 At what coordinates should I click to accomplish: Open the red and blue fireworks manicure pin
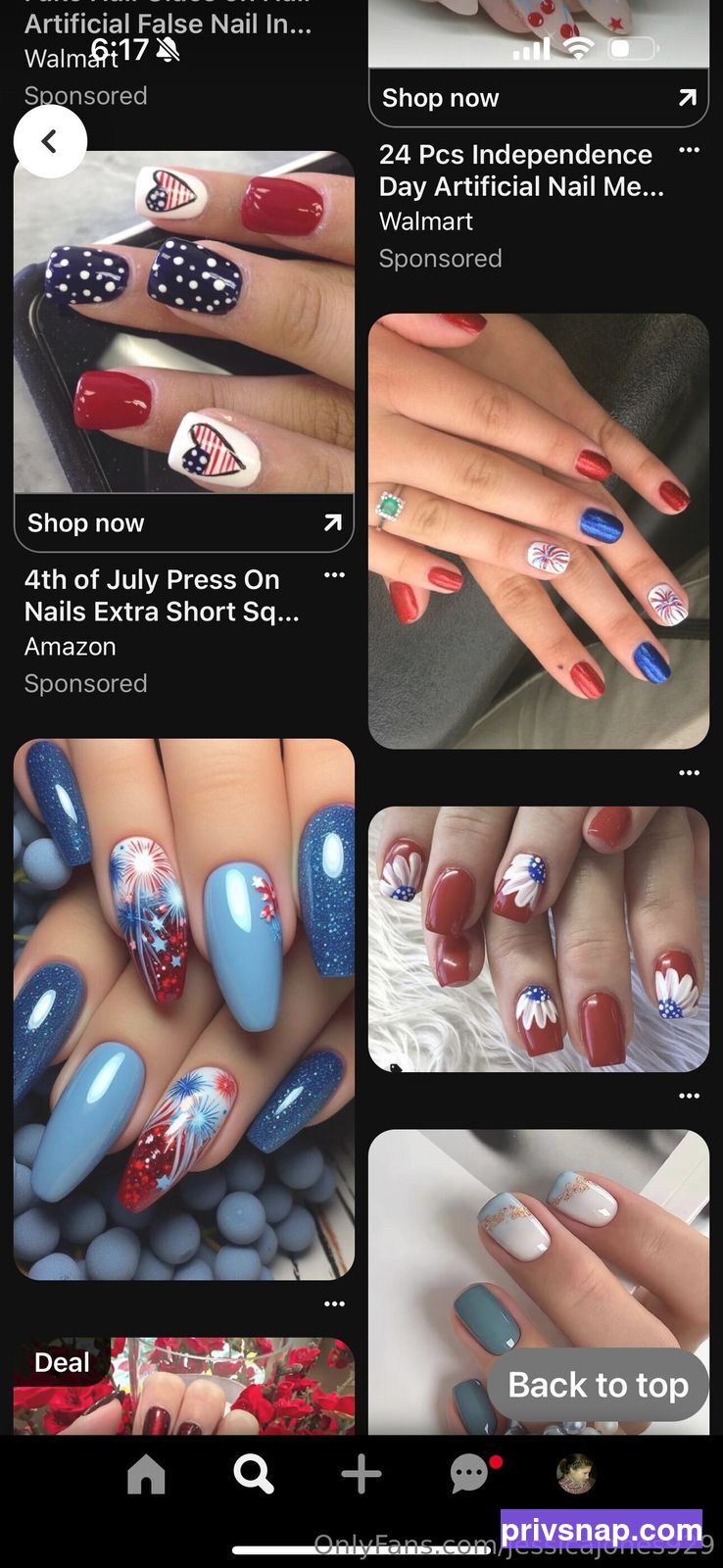click(x=539, y=531)
